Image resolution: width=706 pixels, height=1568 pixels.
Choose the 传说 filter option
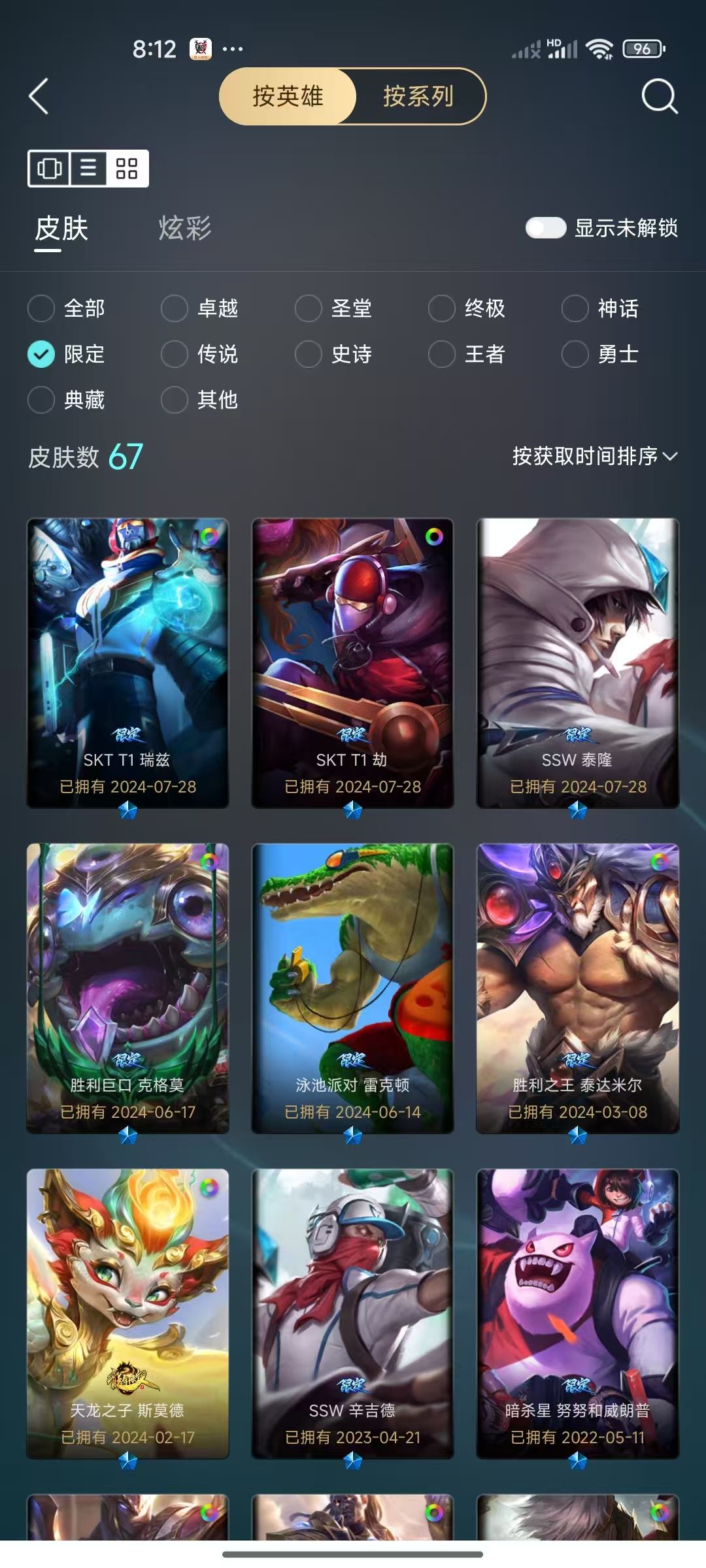click(x=200, y=354)
